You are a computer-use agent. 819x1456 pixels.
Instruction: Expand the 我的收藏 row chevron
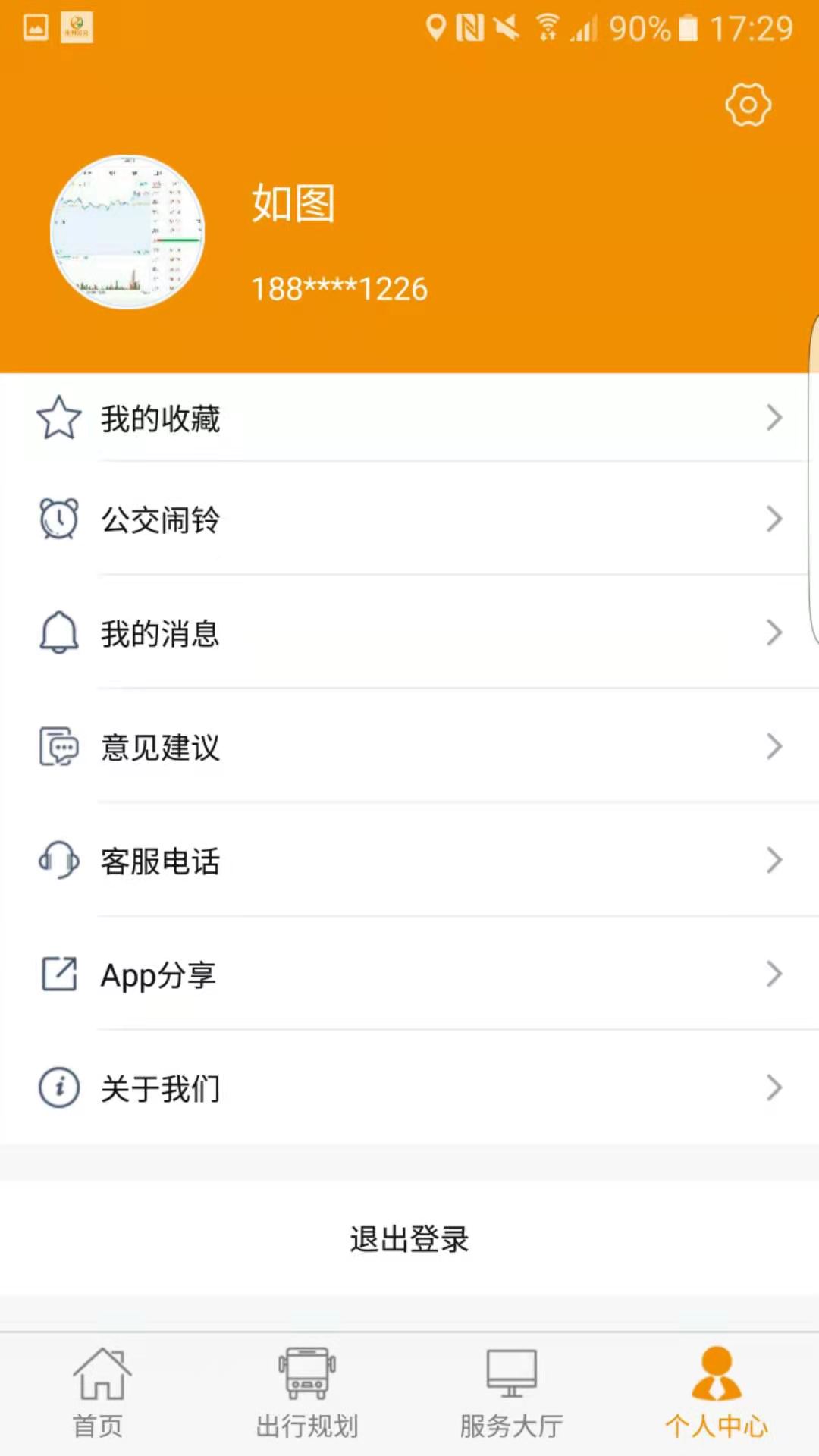pyautogui.click(x=773, y=418)
